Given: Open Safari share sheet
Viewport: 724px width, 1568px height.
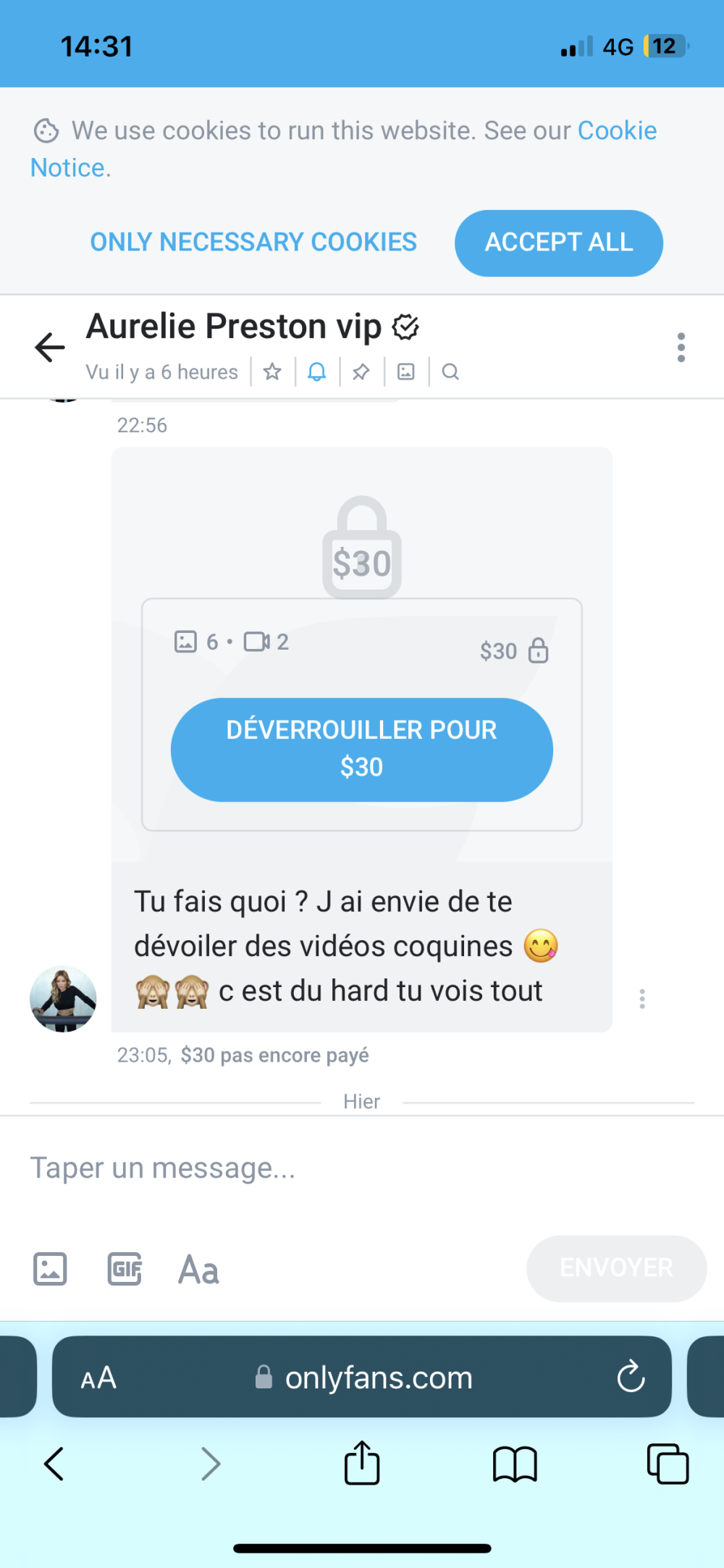Looking at the screenshot, I should [x=361, y=1464].
